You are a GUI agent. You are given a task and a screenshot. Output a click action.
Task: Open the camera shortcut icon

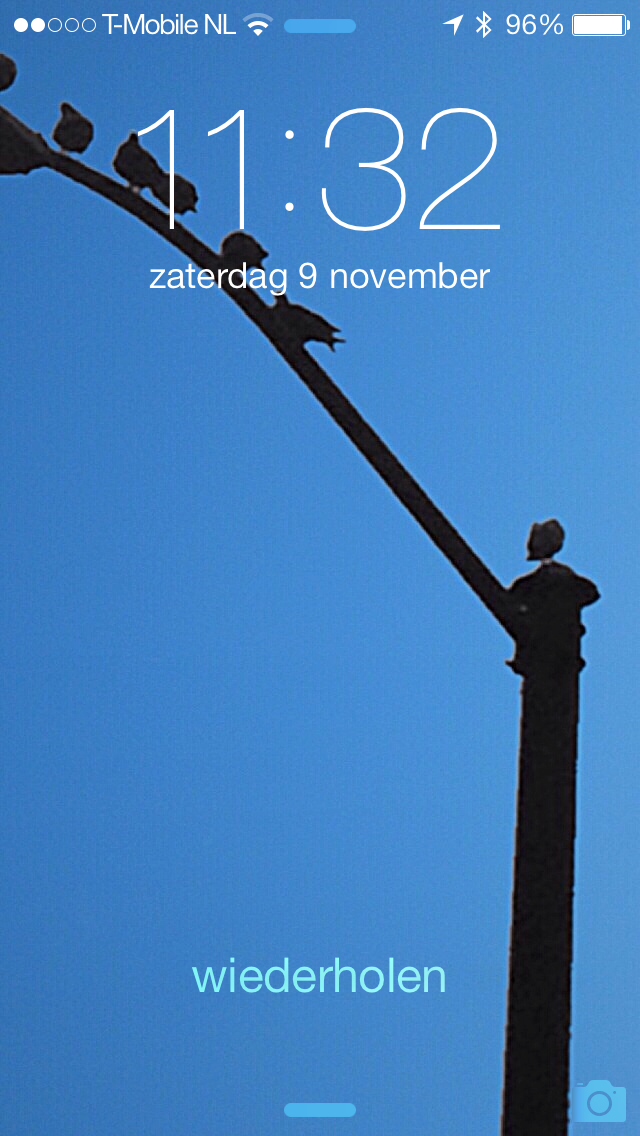click(x=599, y=1100)
